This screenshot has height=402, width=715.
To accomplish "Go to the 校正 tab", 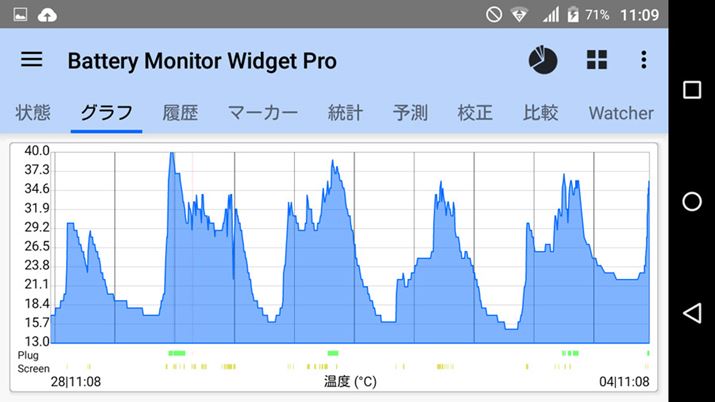I will pyautogui.click(x=475, y=113).
